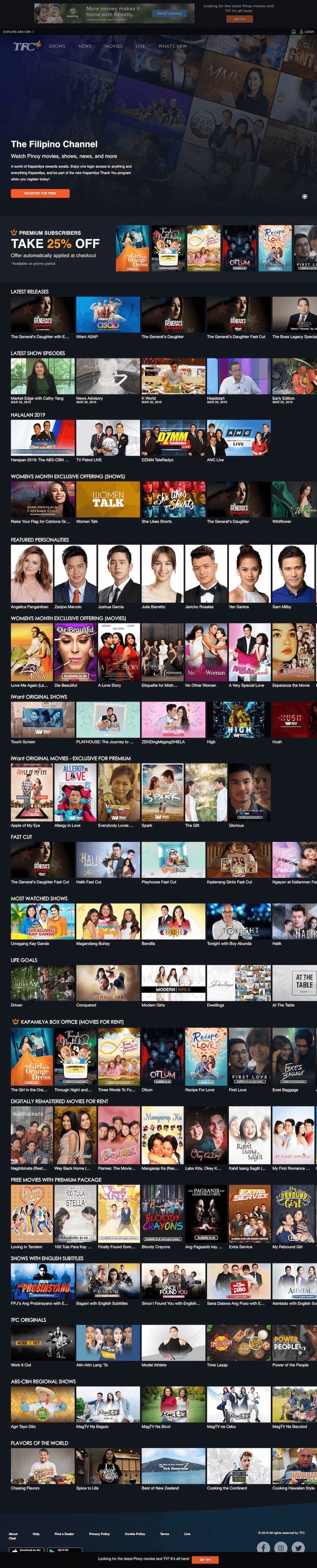Tap the Login link
317x1568 pixels.
pos(307,32)
